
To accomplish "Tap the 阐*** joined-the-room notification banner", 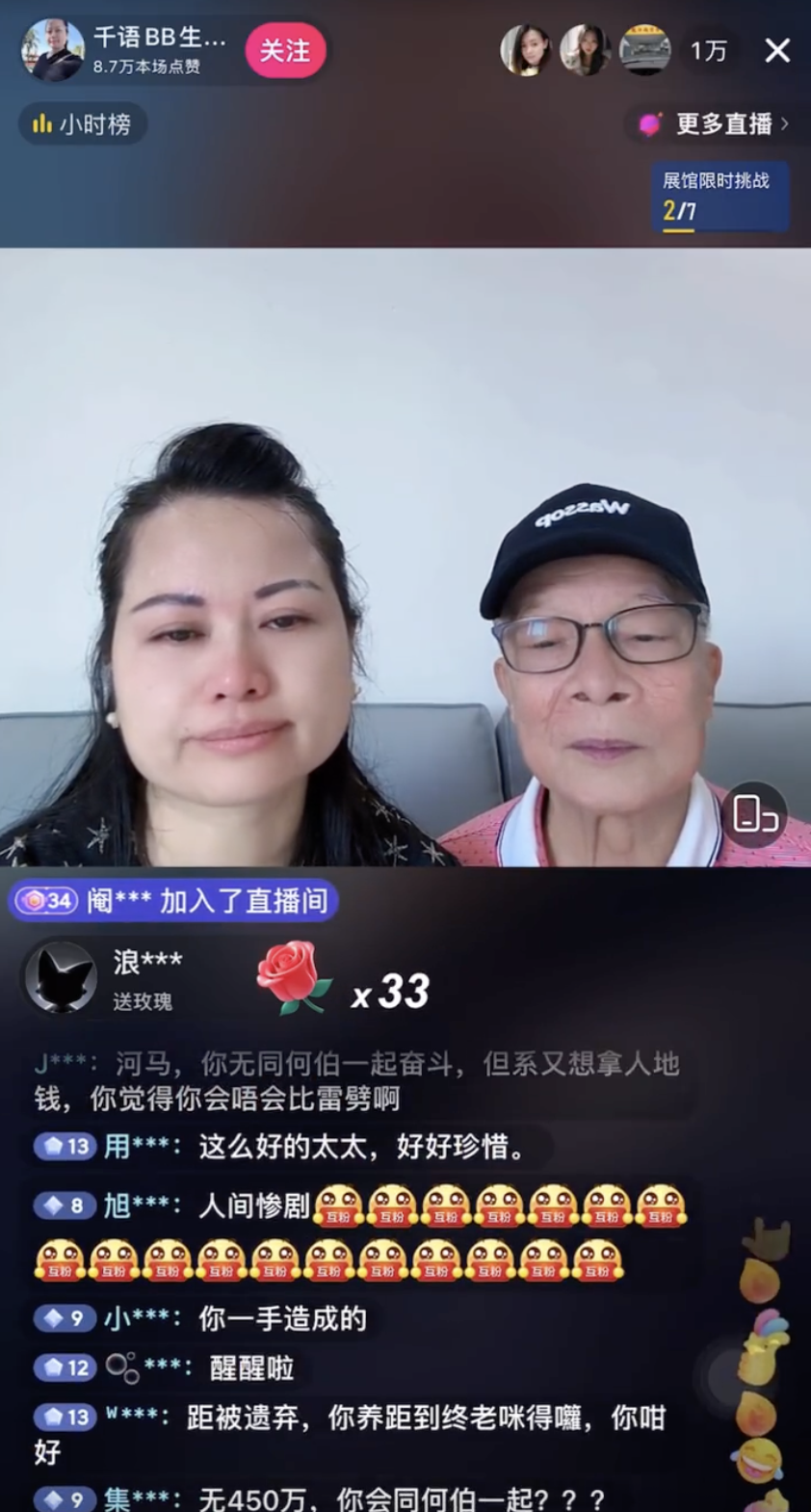I will [171, 901].
